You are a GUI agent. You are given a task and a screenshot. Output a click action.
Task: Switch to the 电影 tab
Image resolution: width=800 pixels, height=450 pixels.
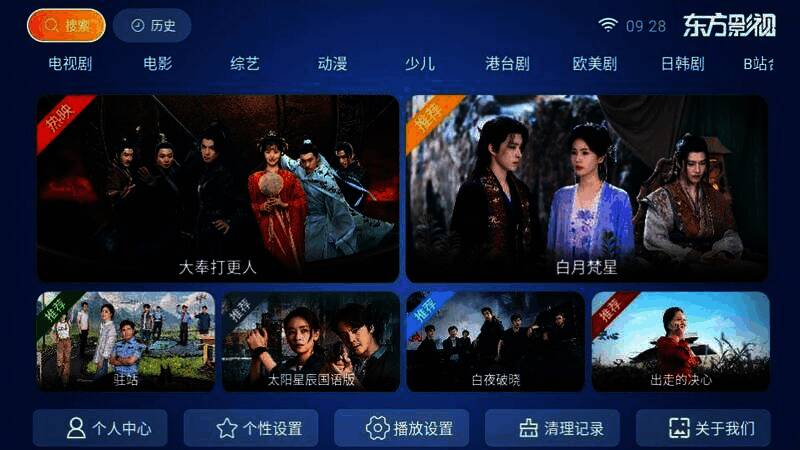point(157,64)
